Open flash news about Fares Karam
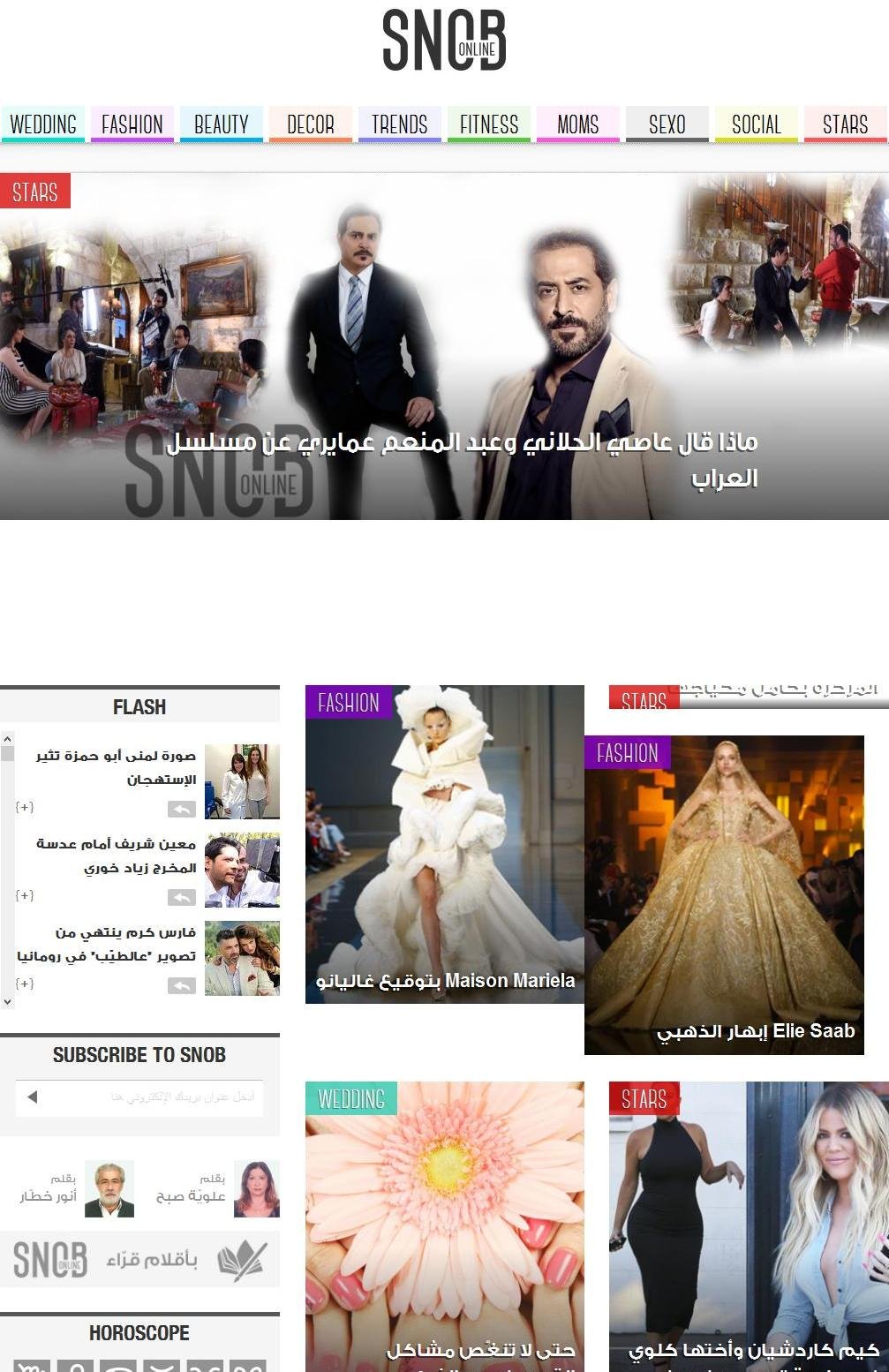The width and height of the screenshot is (889, 1372). click(107, 944)
